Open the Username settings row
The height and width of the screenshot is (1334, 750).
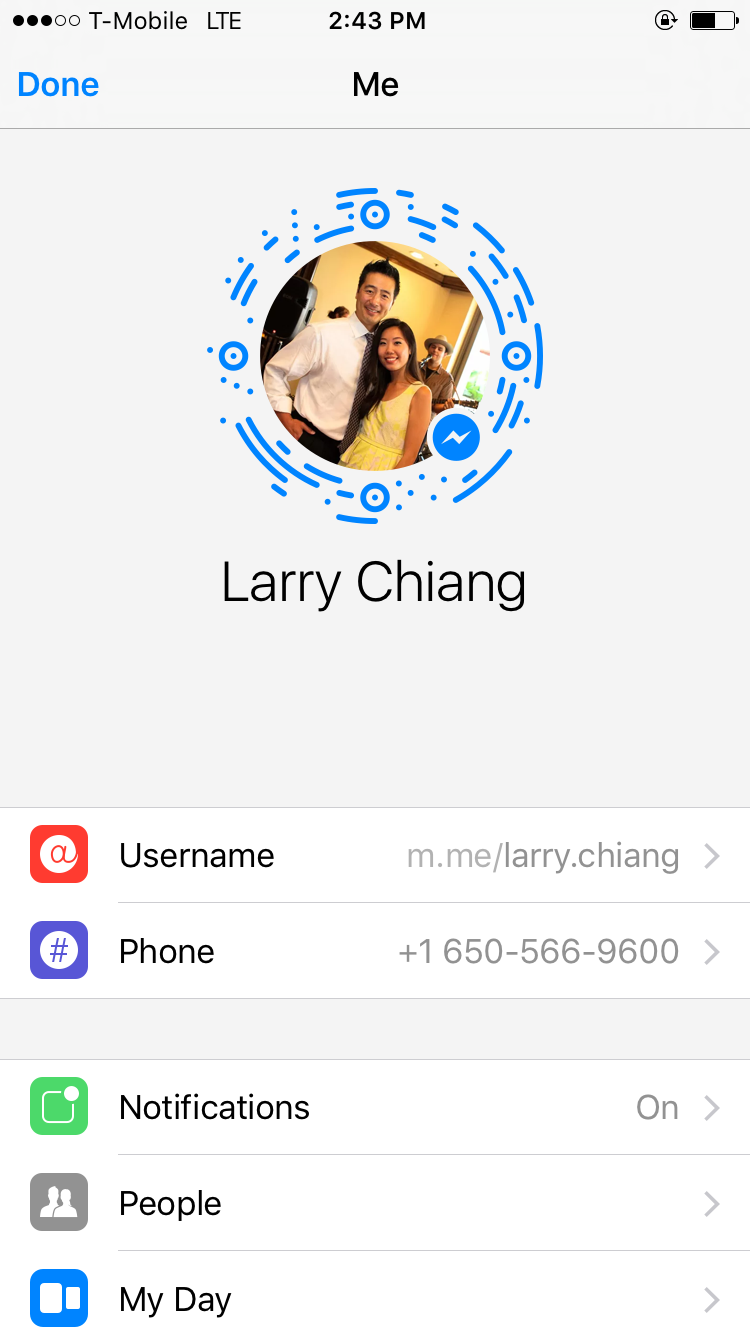[x=375, y=856]
